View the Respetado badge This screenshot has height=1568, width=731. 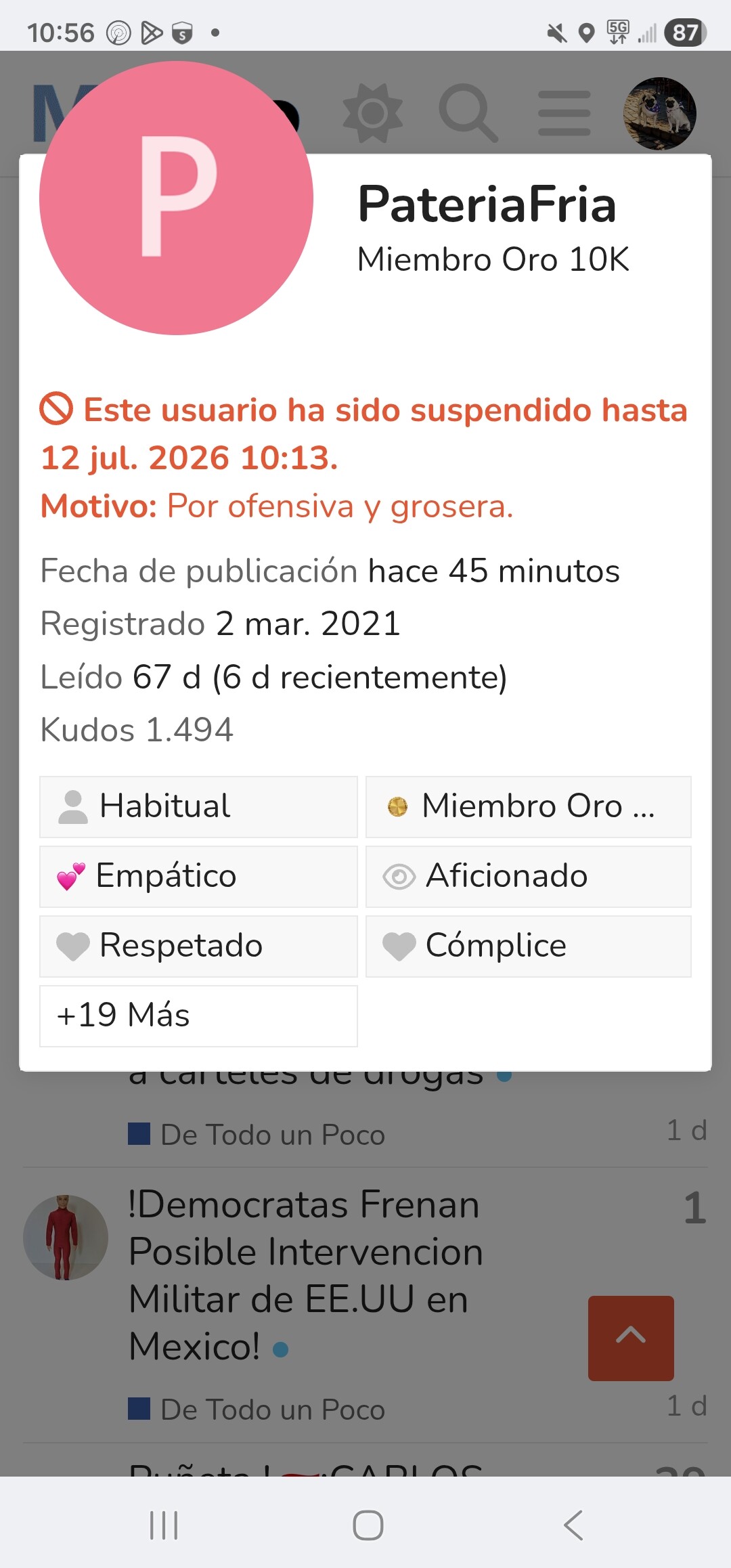click(x=198, y=946)
